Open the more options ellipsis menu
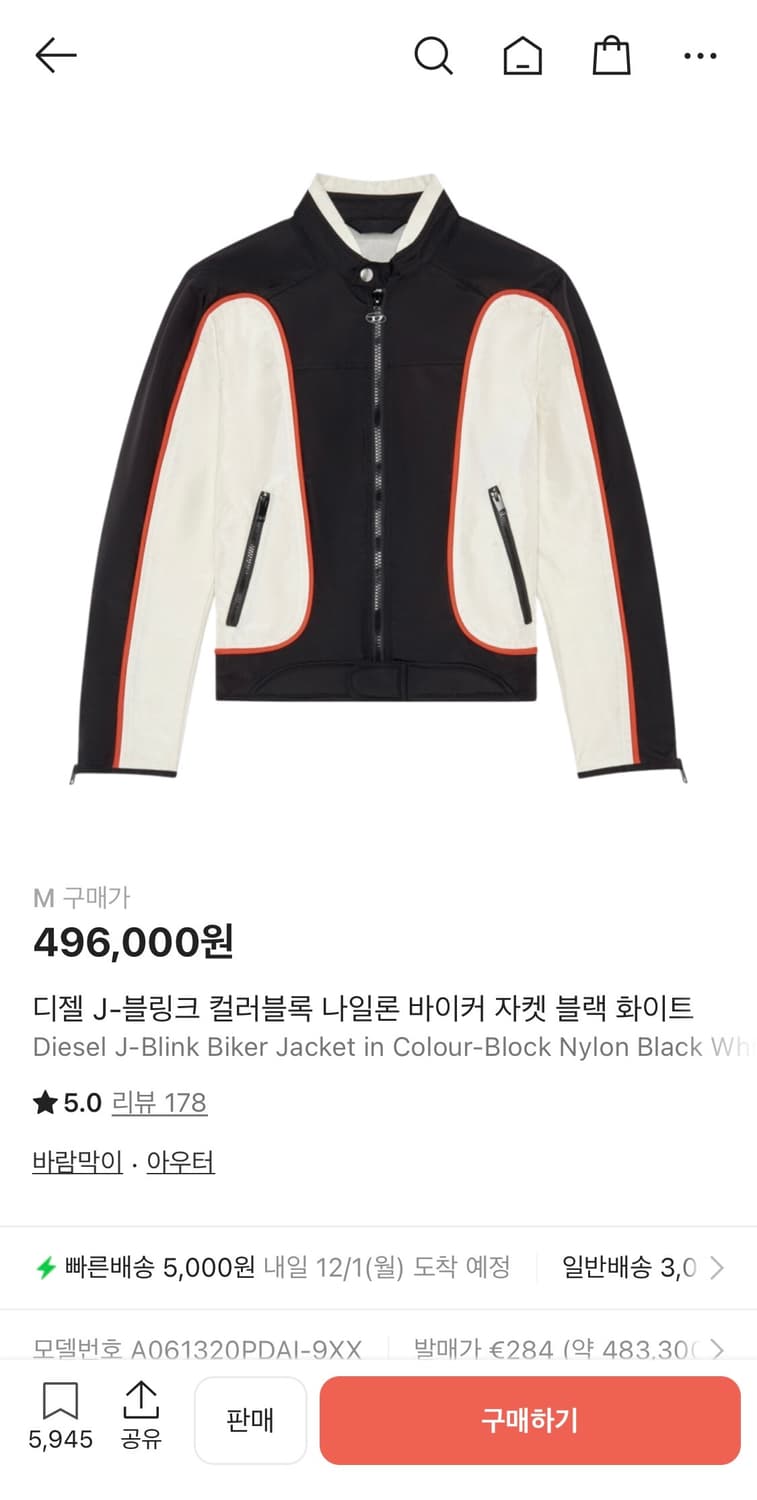 coord(700,55)
